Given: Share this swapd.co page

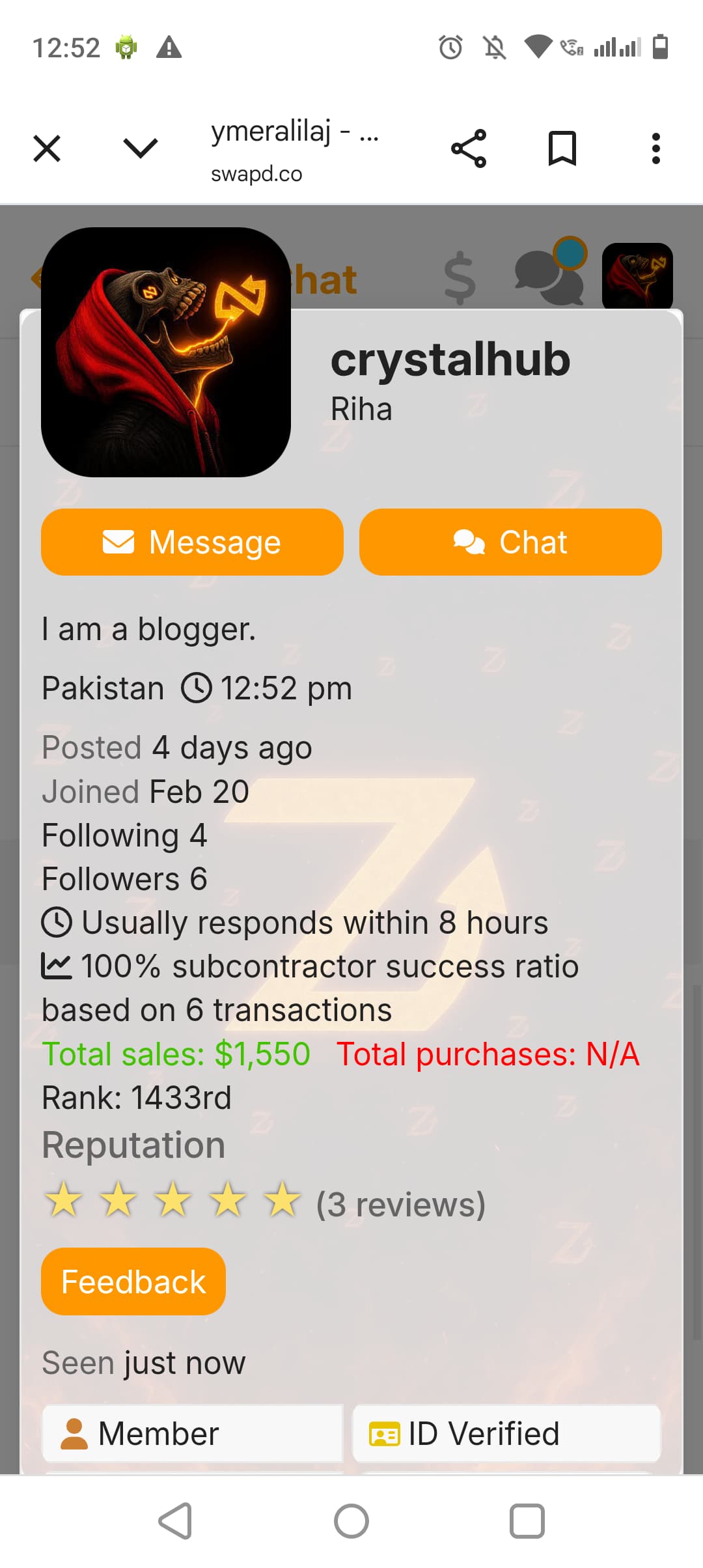Looking at the screenshot, I should coord(469,148).
